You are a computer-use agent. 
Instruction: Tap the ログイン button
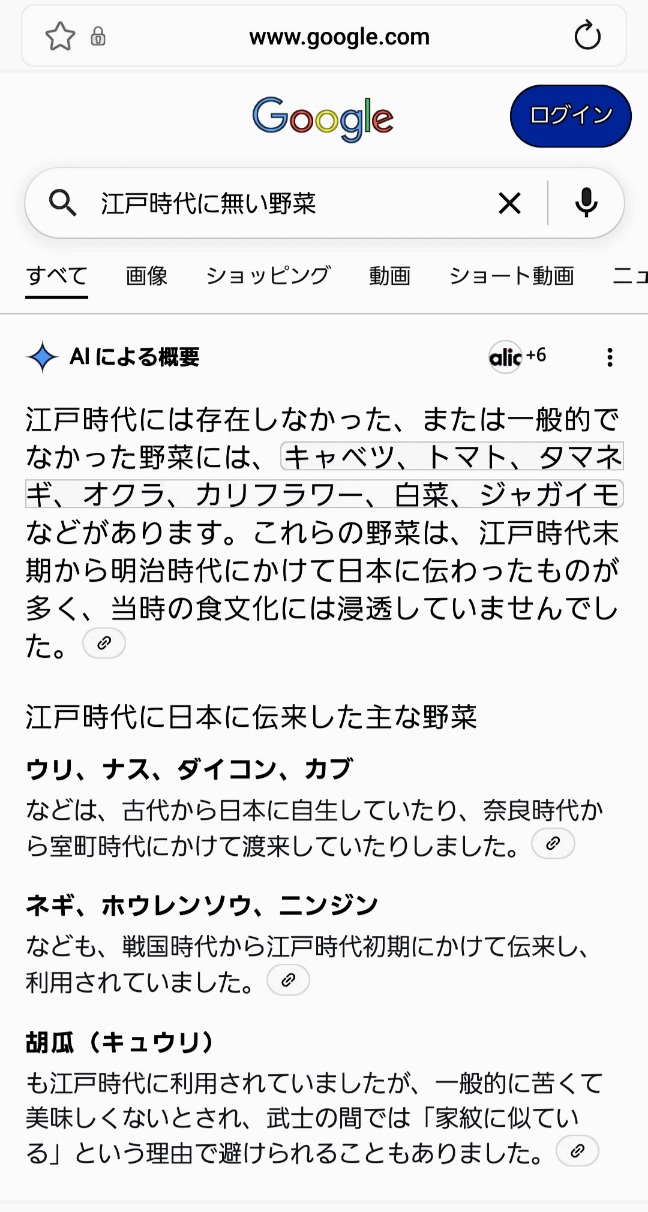(x=571, y=116)
